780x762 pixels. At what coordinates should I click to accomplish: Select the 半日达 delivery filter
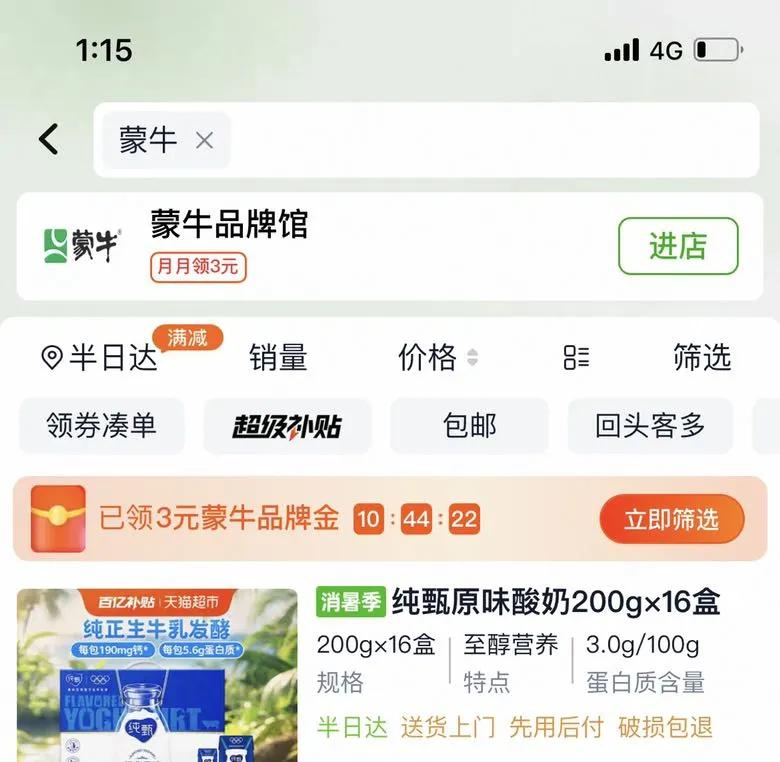pyautogui.click(x=99, y=357)
